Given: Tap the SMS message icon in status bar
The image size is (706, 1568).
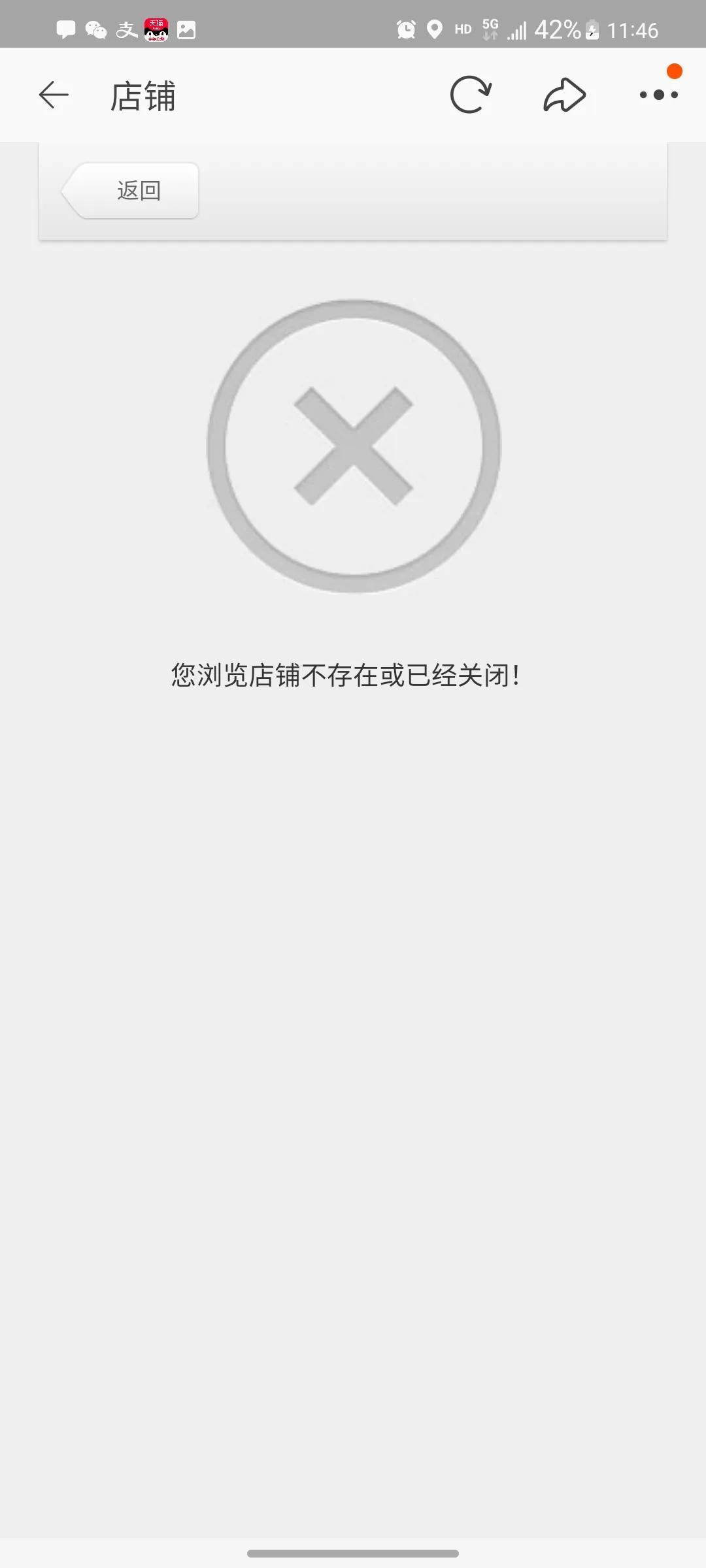Looking at the screenshot, I should [x=65, y=29].
